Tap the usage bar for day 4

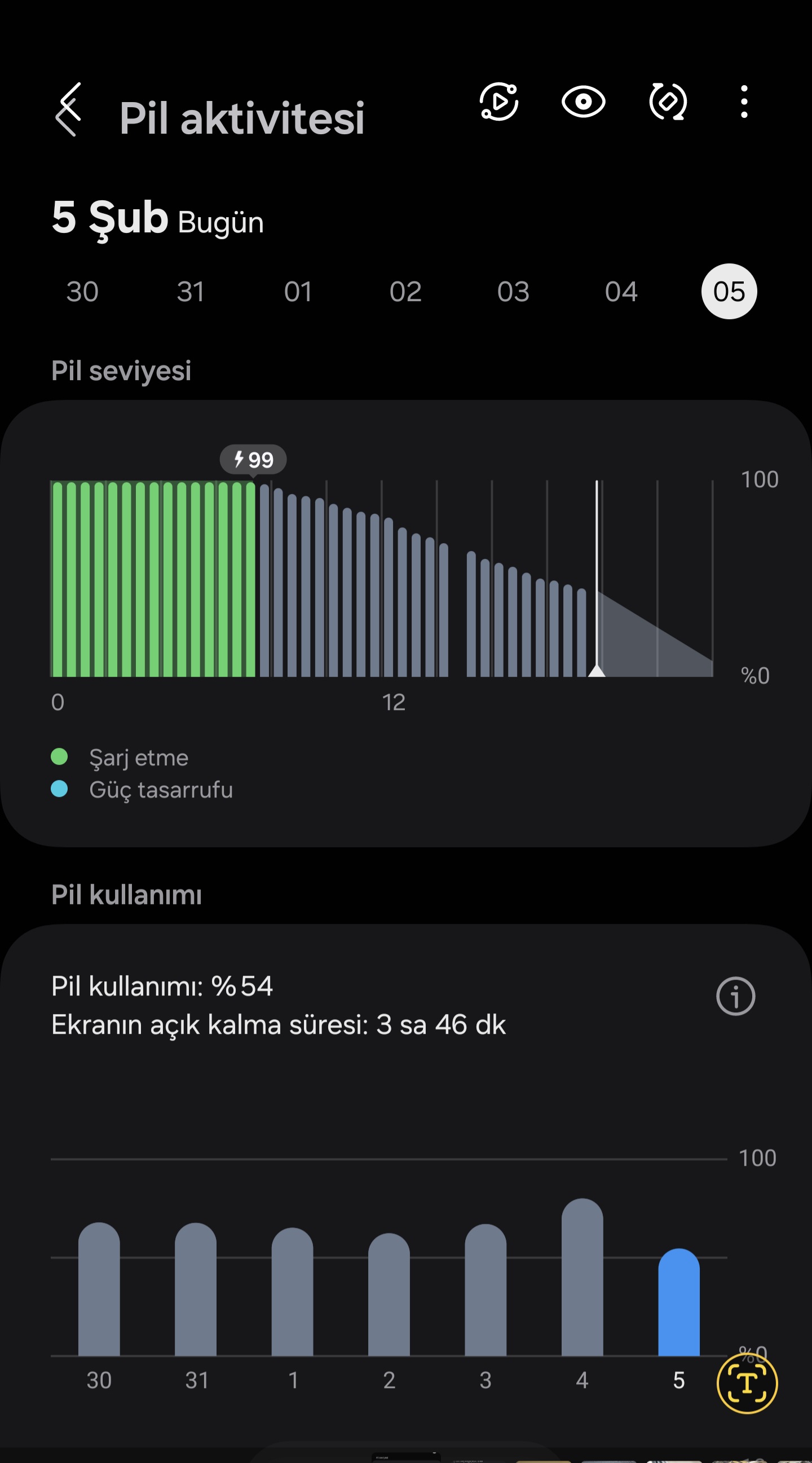tap(582, 1277)
